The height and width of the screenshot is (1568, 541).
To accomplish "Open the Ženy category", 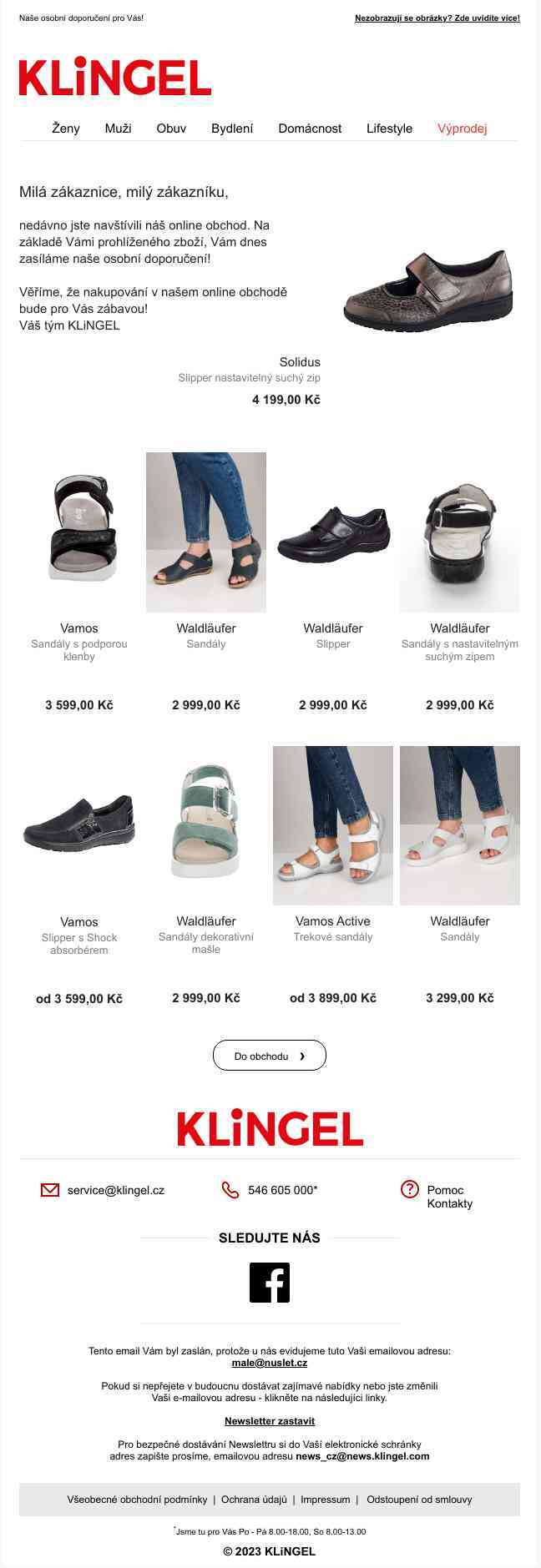I will (66, 129).
